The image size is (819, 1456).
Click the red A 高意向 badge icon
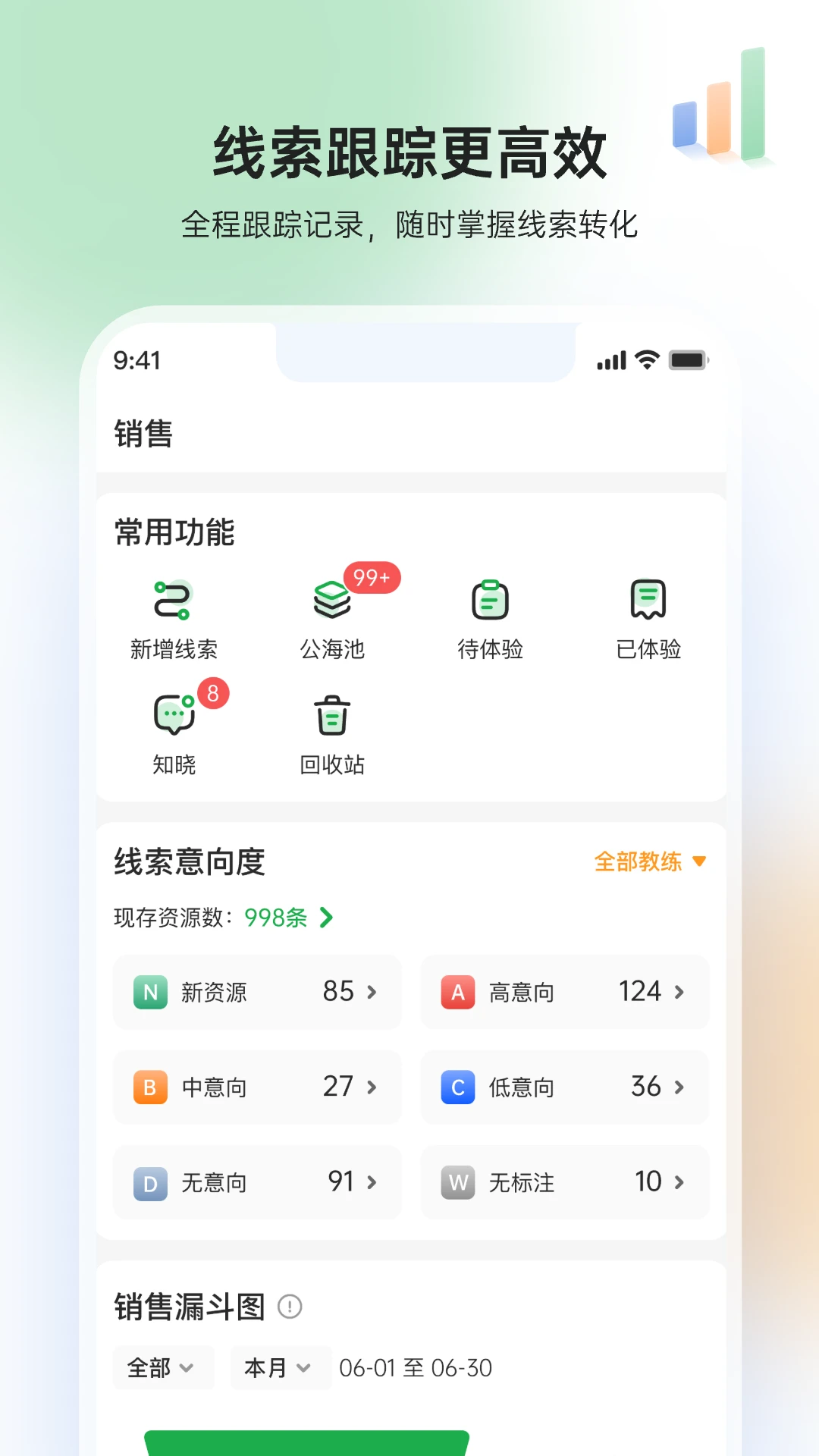(x=457, y=992)
